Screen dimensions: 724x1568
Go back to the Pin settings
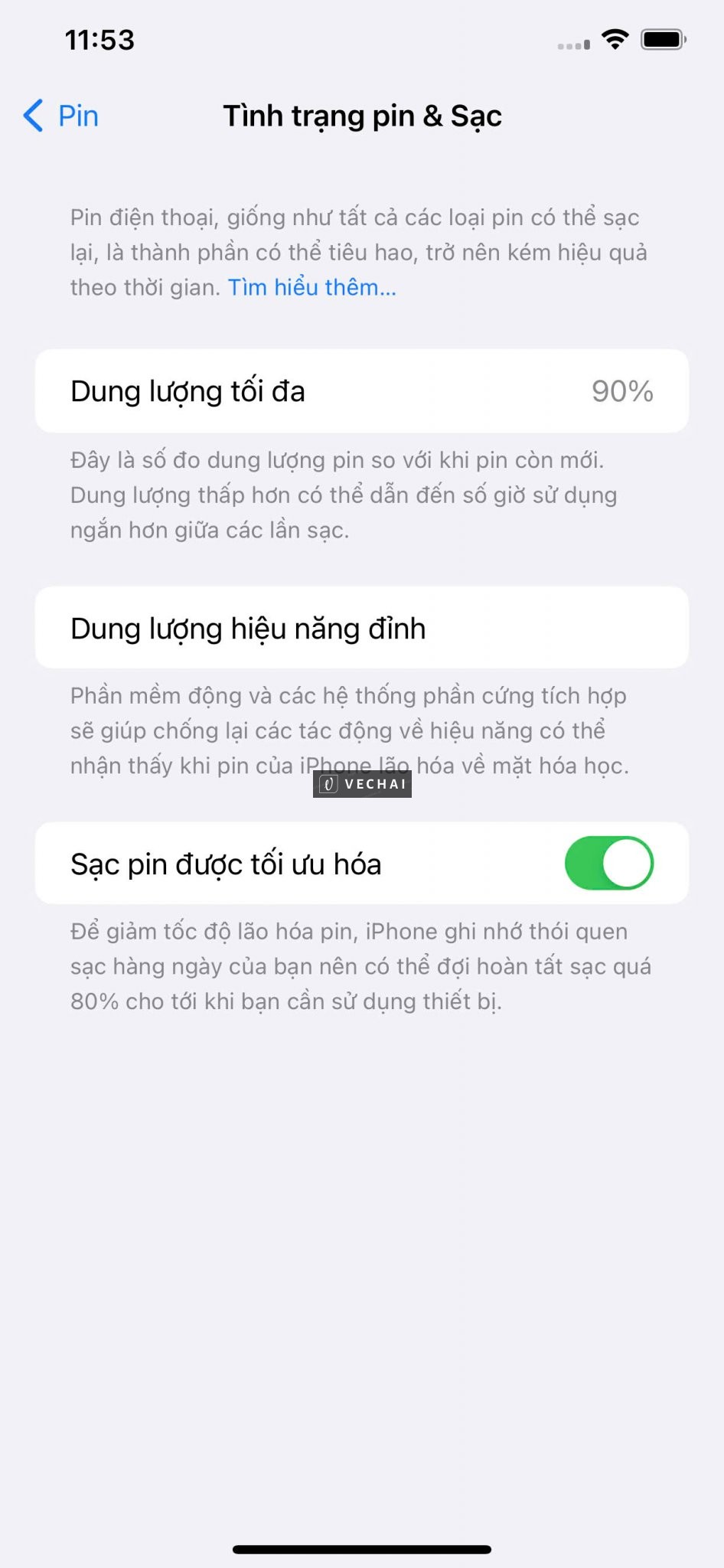pos(61,116)
